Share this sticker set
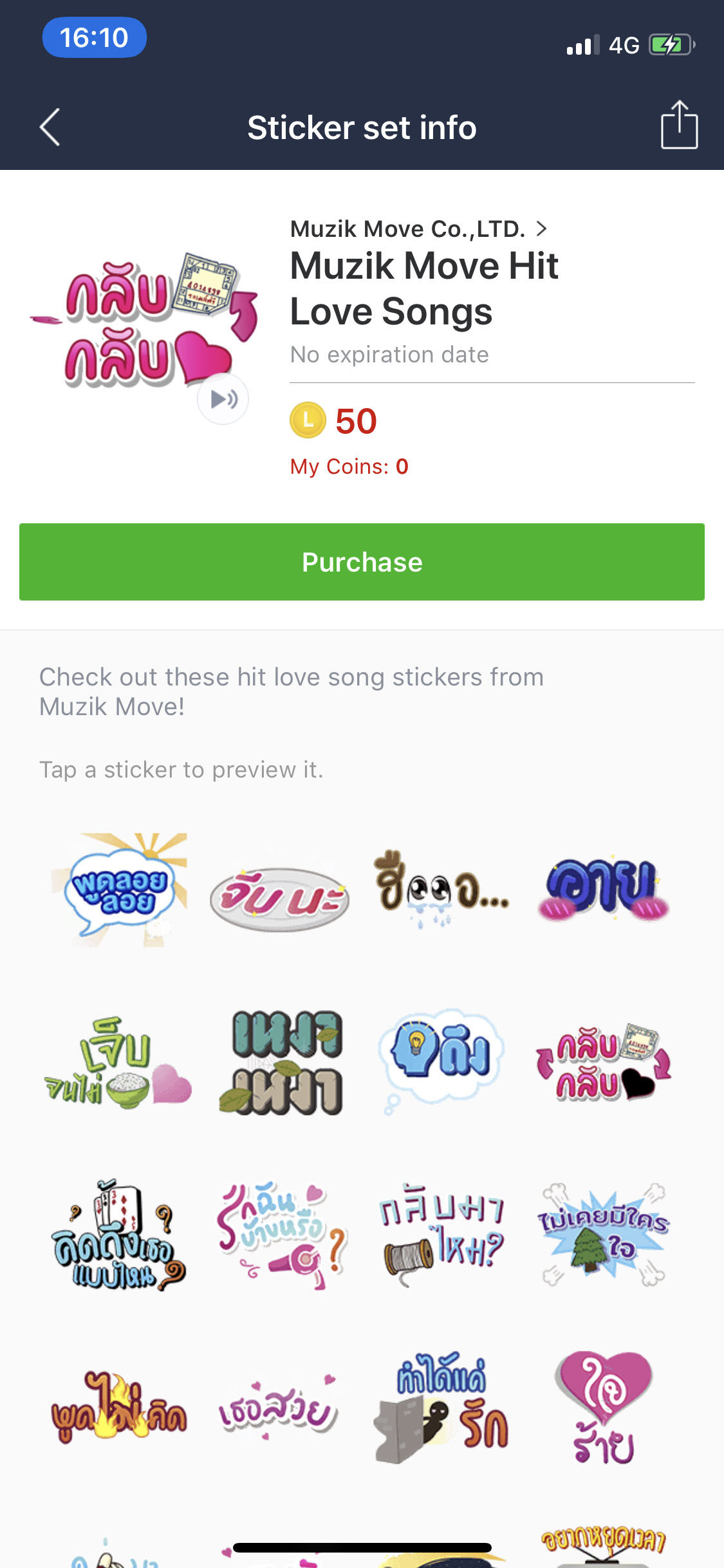Screen dimensions: 724x1568 click(678, 126)
